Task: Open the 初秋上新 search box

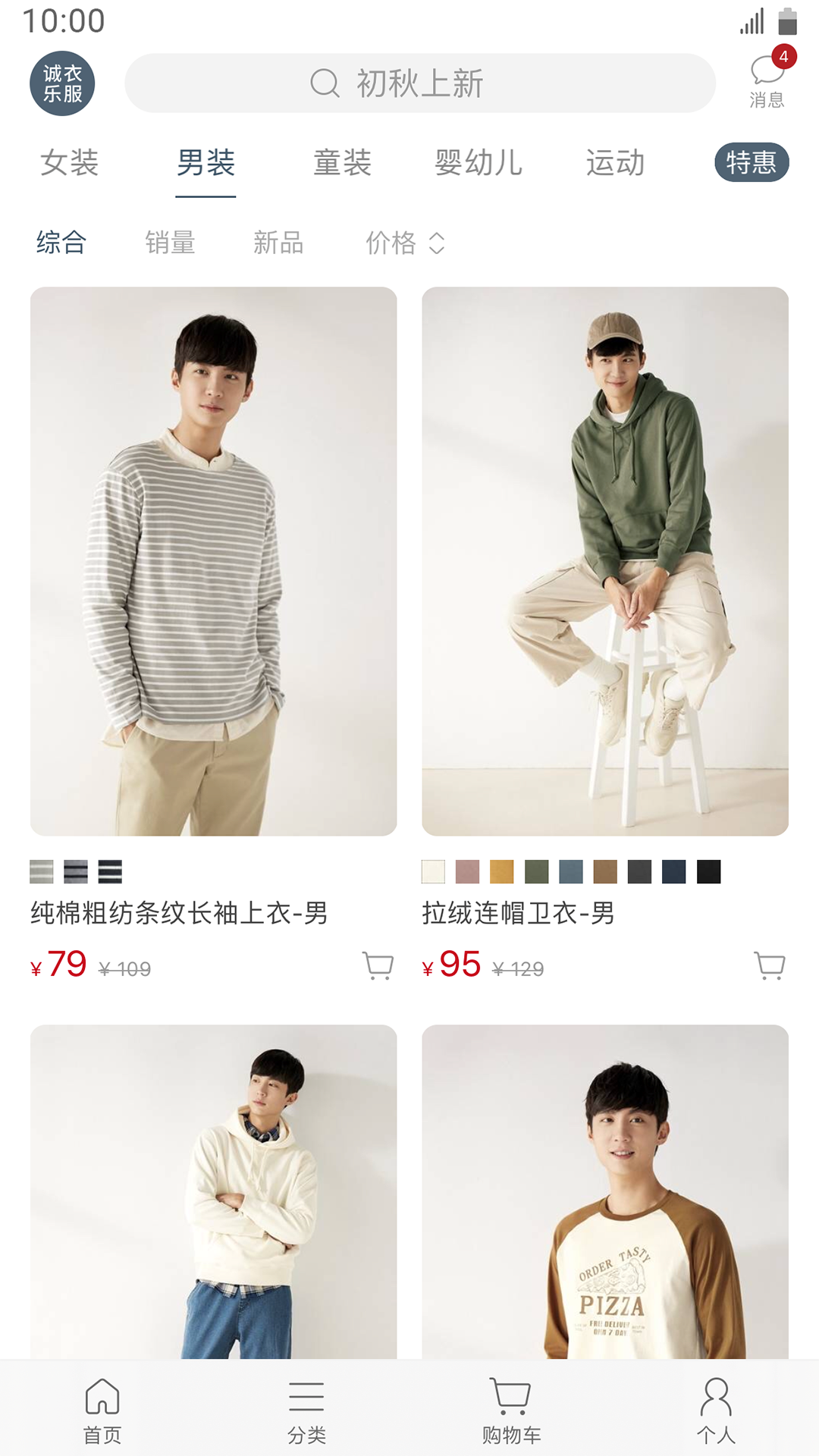Action: click(x=419, y=83)
